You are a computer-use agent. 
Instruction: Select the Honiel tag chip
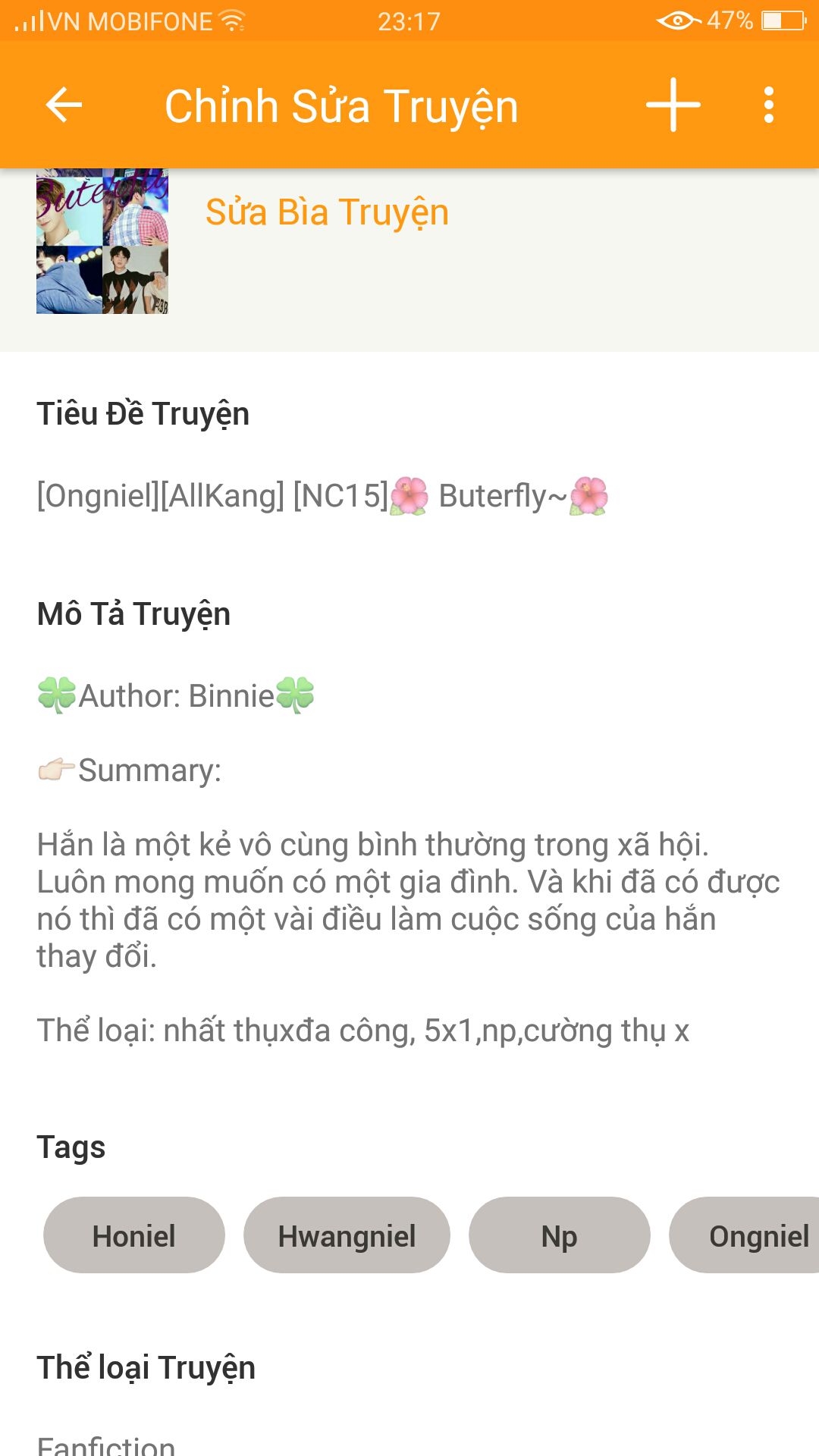point(134,1235)
